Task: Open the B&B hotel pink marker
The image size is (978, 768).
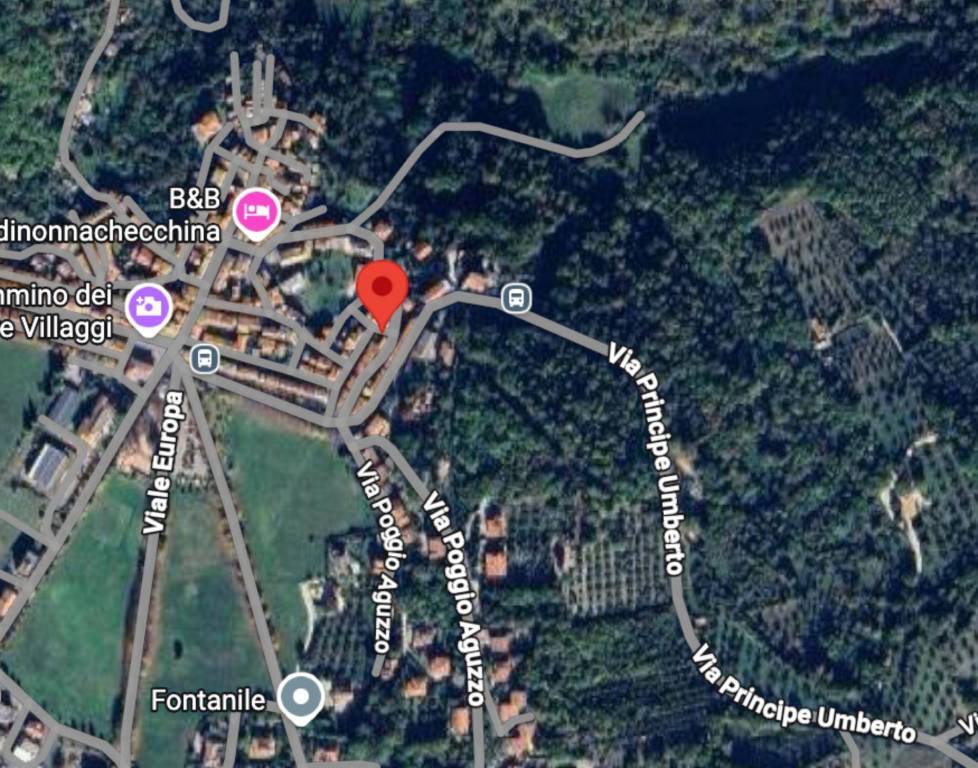Action: coord(256,212)
